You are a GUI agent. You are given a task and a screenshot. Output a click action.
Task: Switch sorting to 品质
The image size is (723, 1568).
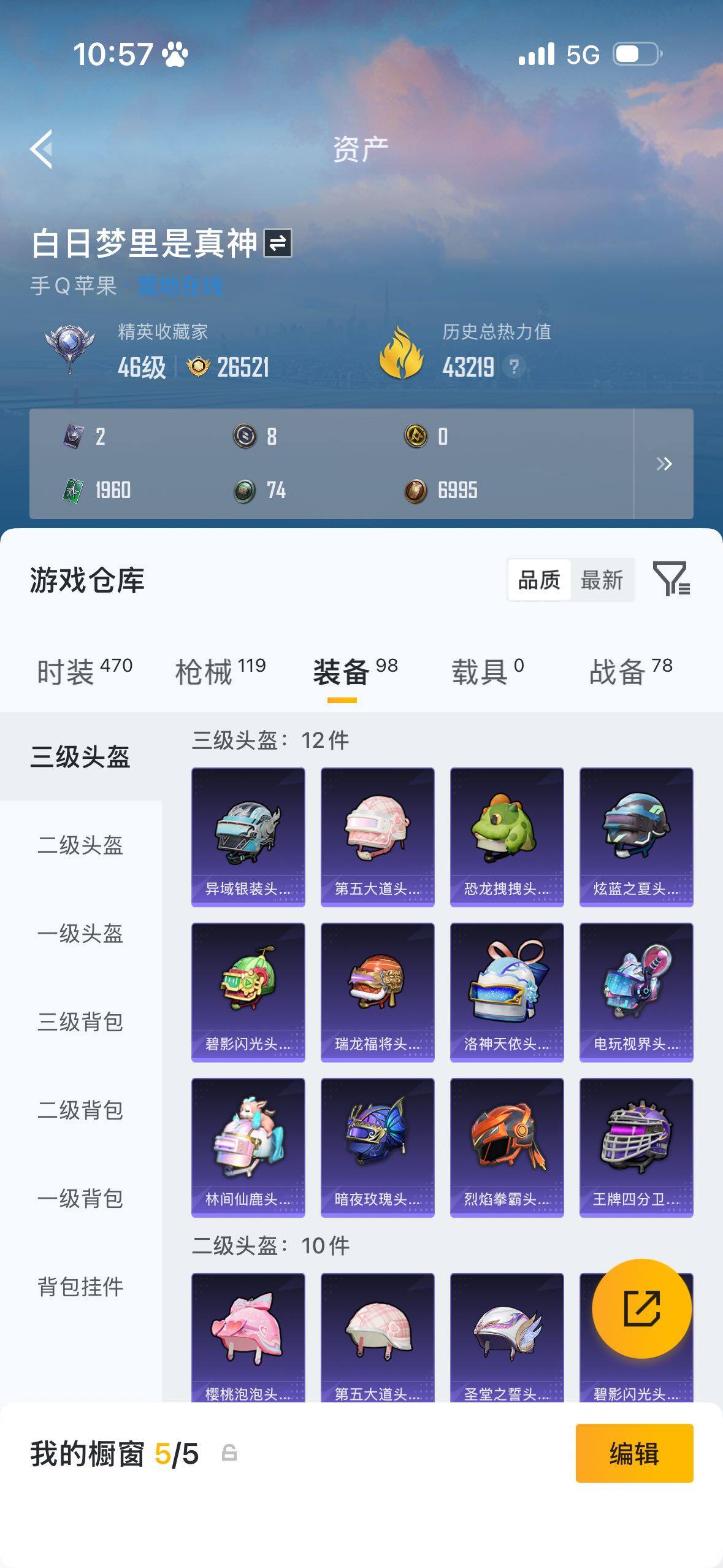(538, 579)
